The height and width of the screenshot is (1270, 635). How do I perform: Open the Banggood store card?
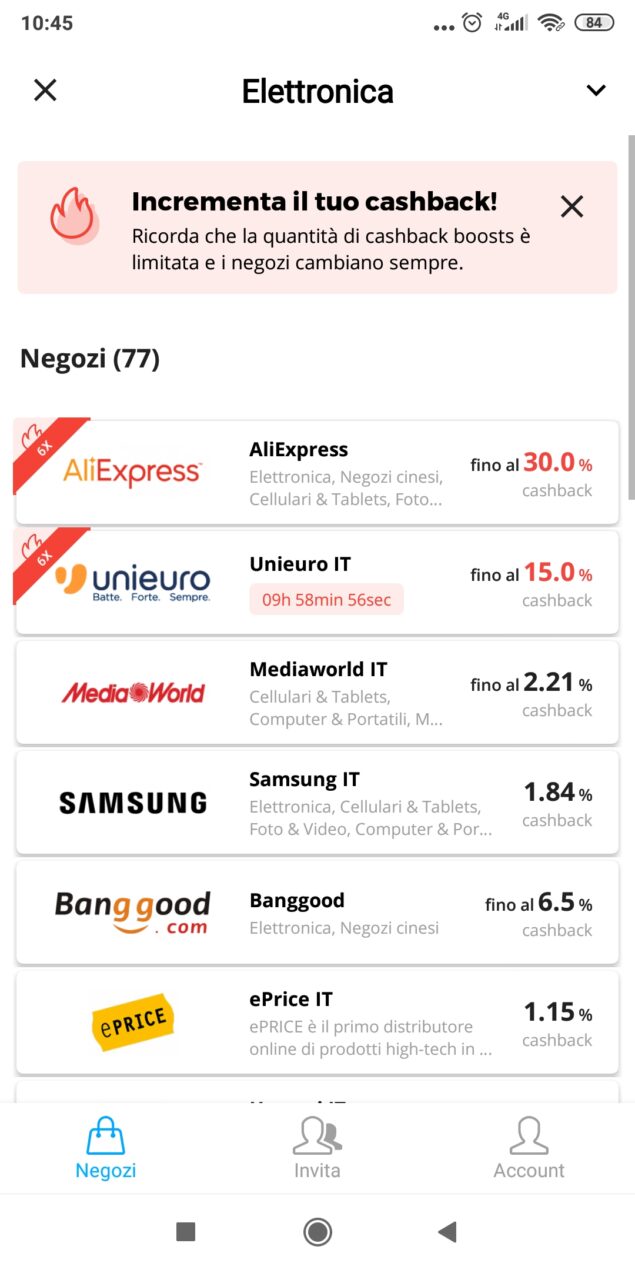(x=317, y=912)
